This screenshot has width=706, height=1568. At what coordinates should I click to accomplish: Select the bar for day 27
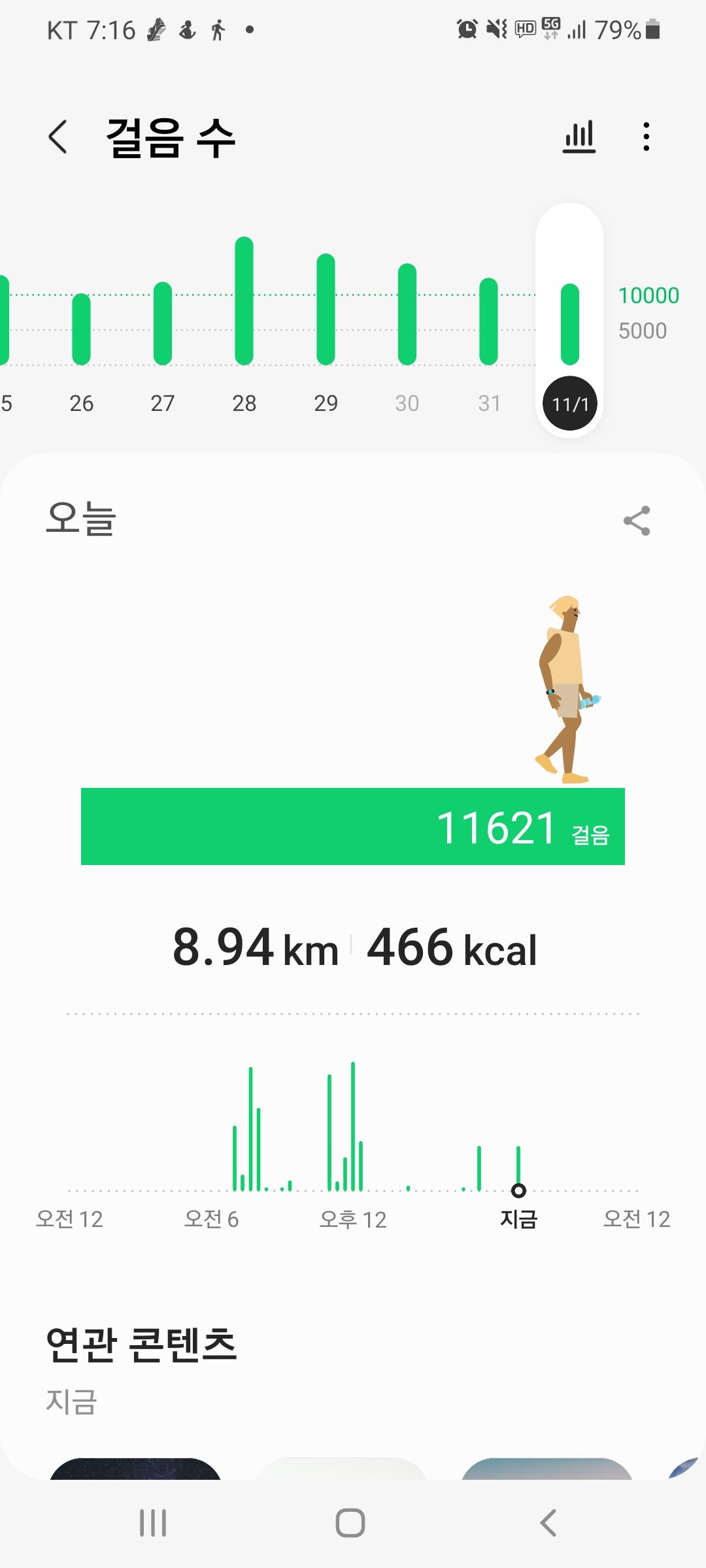point(163,323)
